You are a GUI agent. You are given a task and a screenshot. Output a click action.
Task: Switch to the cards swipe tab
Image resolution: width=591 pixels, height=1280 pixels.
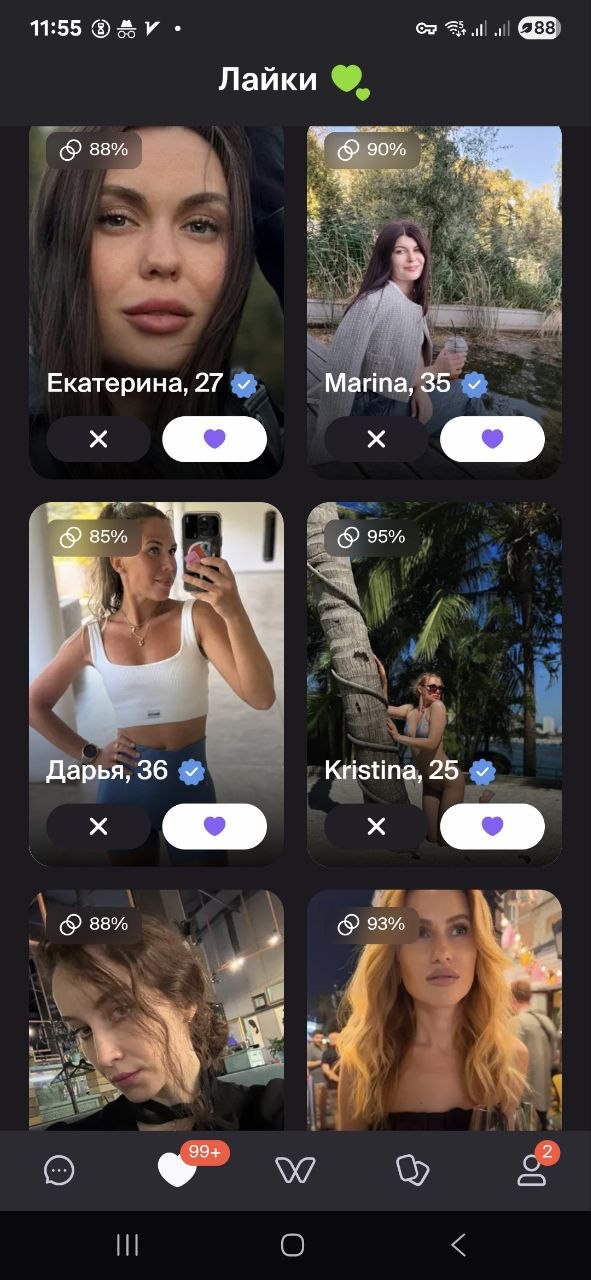[x=412, y=1170]
